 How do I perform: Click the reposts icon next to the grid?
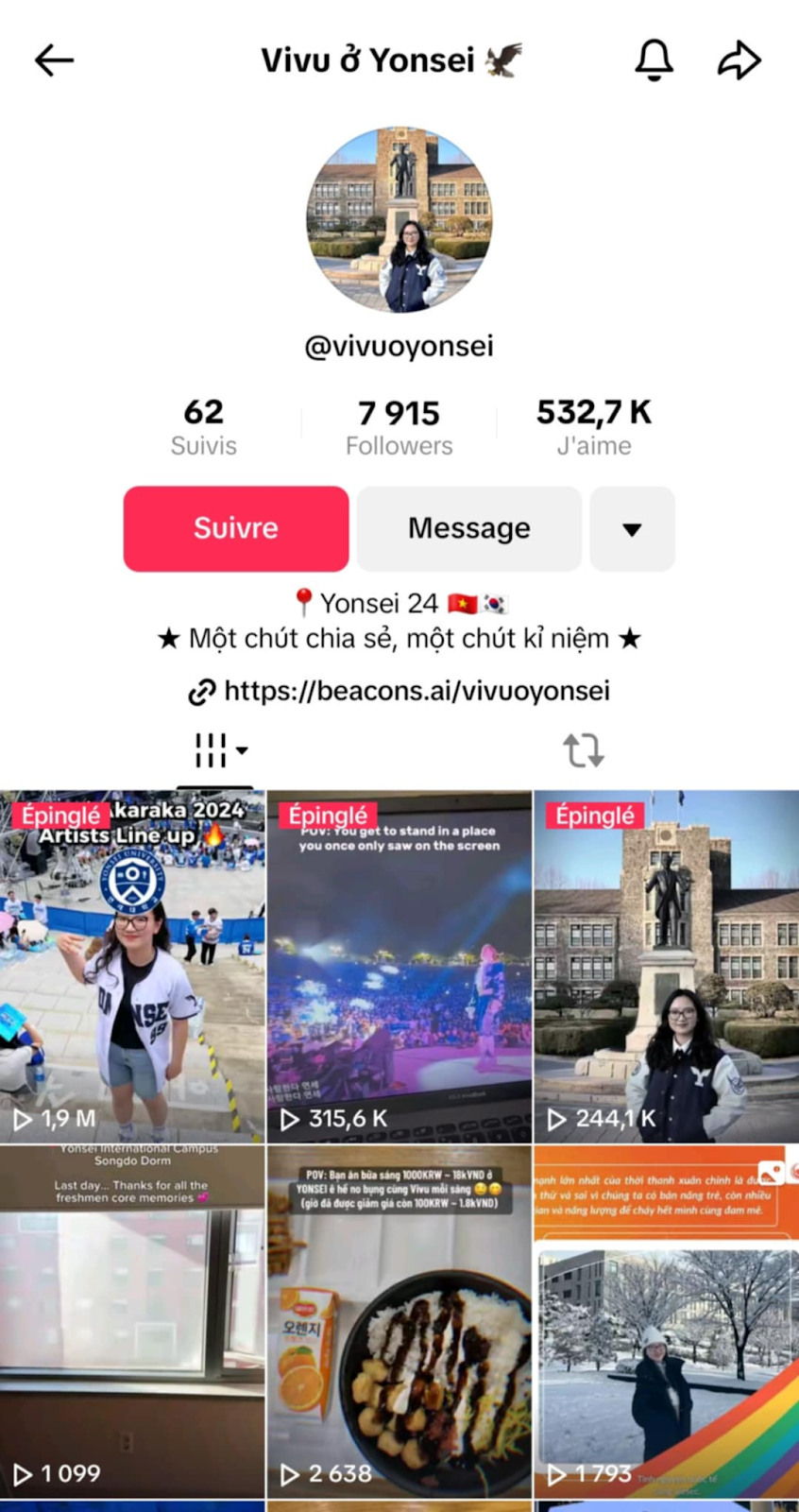click(x=584, y=748)
